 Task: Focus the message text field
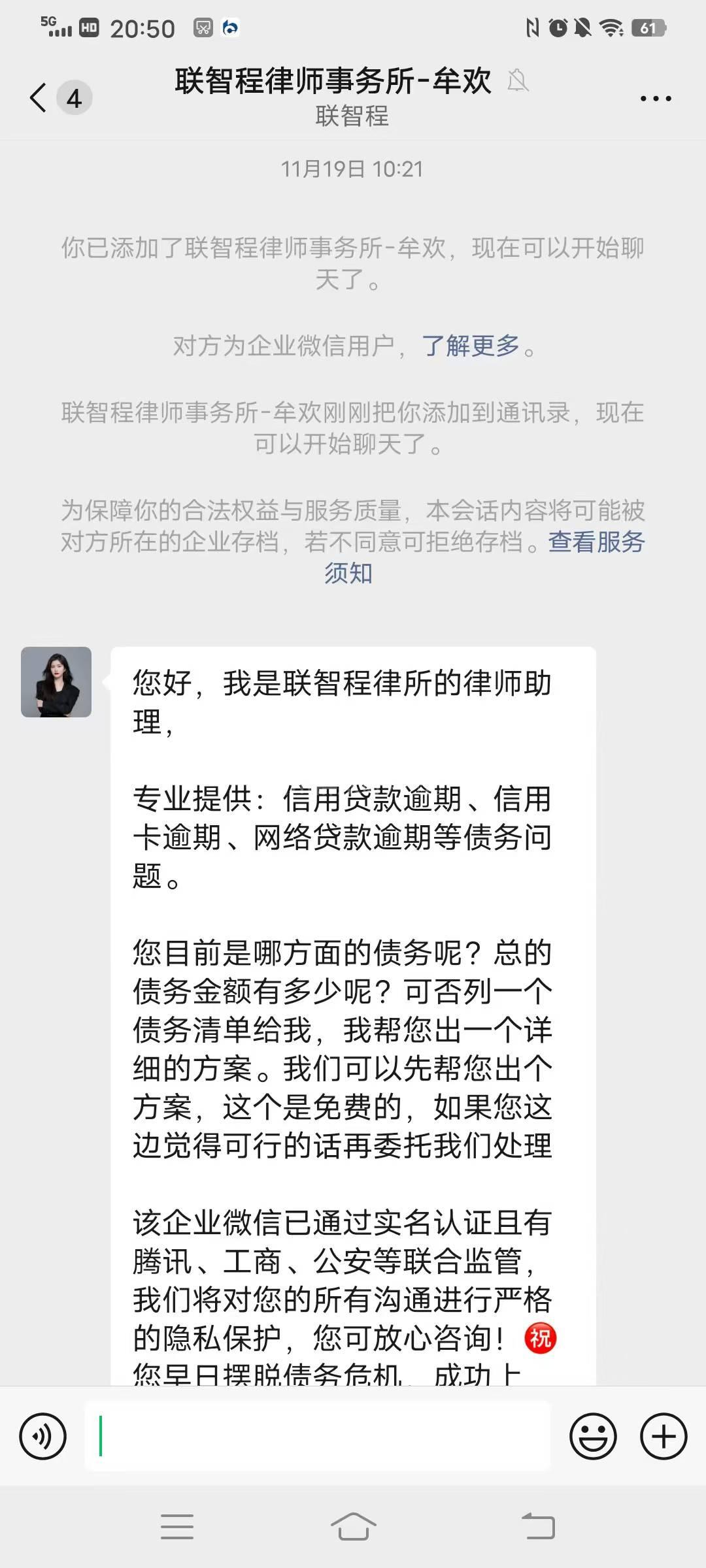click(x=317, y=1437)
